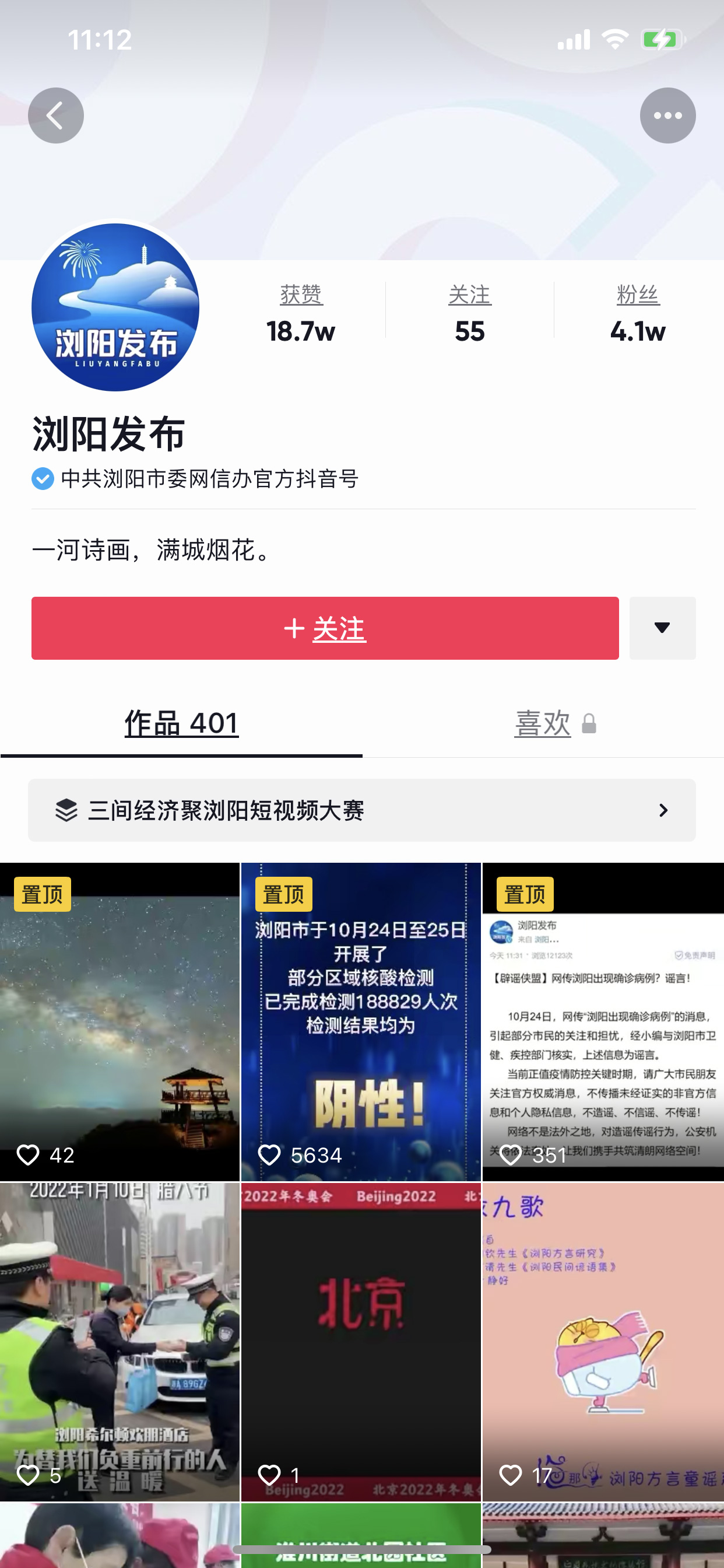
Task: Open the 三间经济聚浏阳短视频大赛 collection
Action: [361, 810]
